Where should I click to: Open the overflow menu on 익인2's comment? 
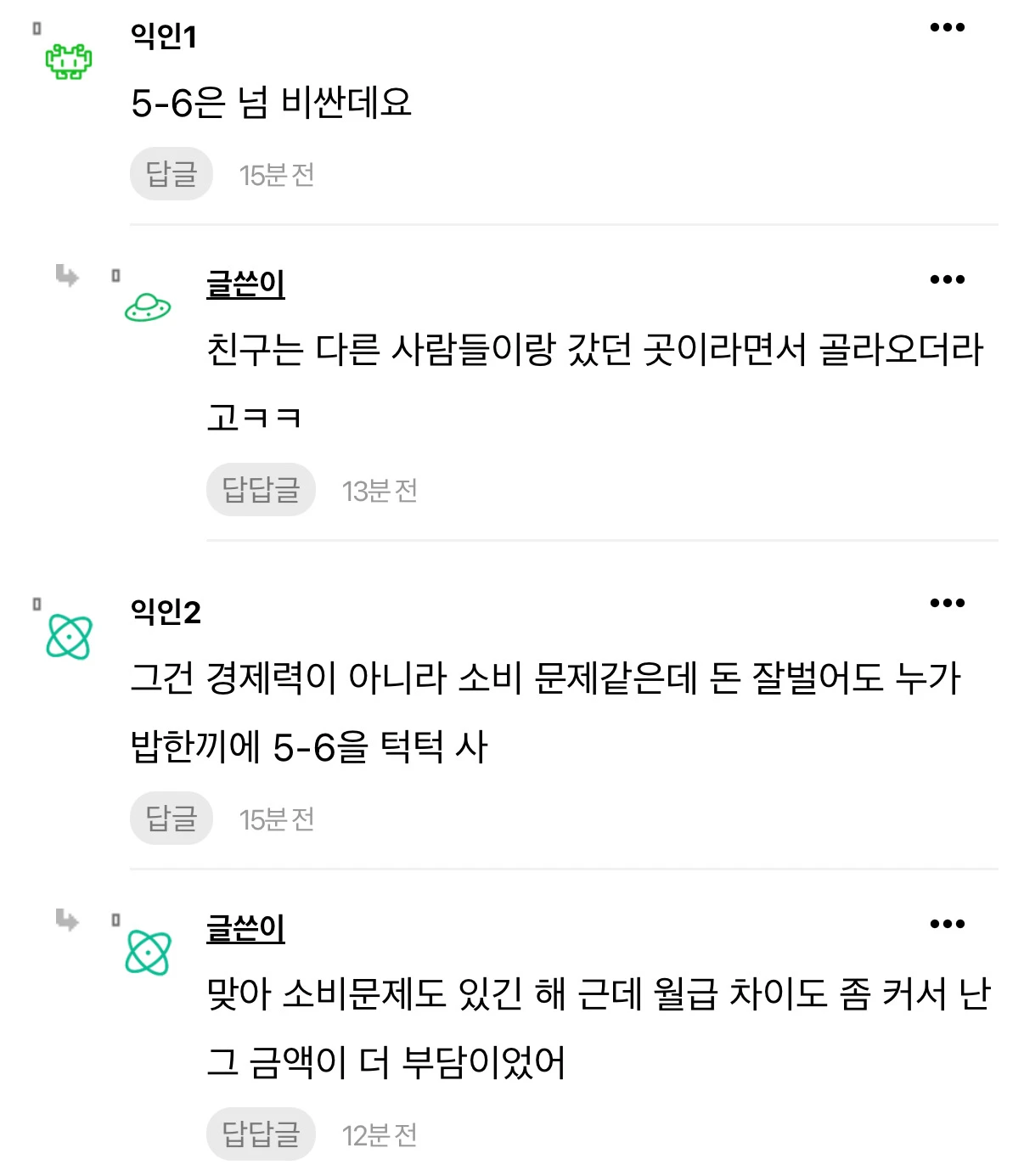(x=947, y=604)
